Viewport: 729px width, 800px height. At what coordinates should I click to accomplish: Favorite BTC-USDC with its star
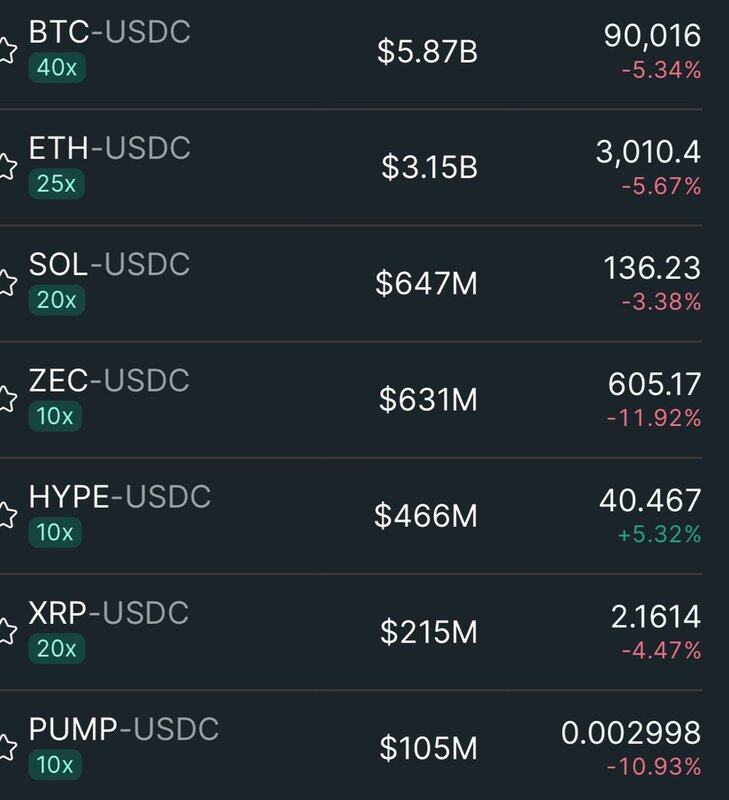(6, 50)
